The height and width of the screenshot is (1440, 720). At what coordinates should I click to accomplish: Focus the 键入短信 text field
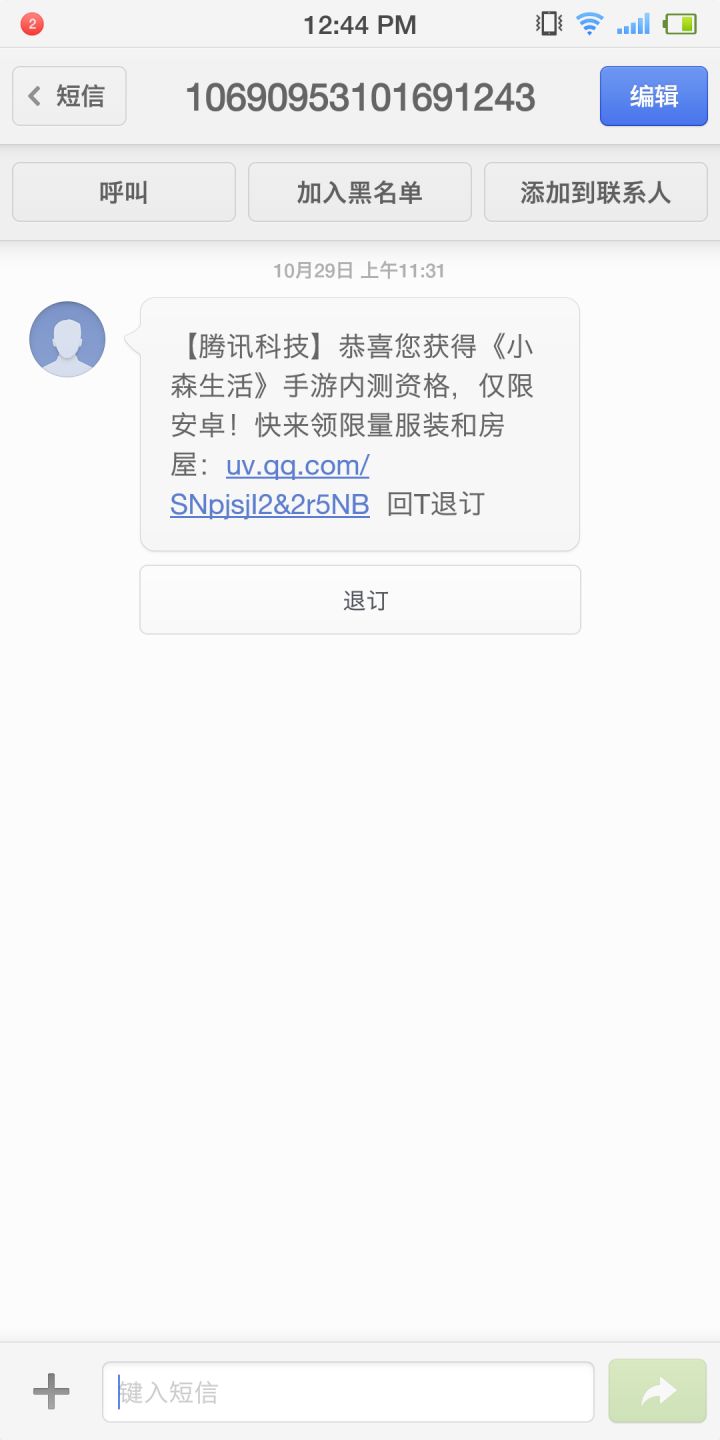coord(348,1391)
